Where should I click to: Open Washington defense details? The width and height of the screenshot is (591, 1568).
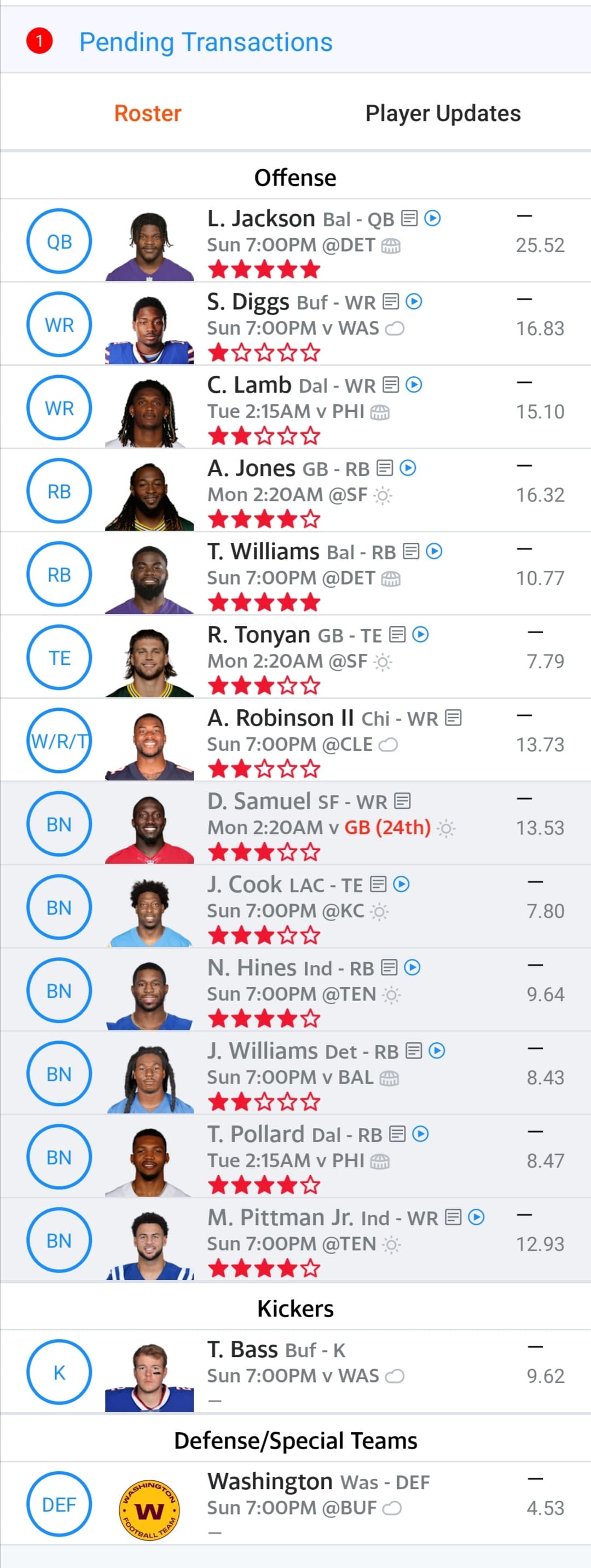tap(270, 1481)
